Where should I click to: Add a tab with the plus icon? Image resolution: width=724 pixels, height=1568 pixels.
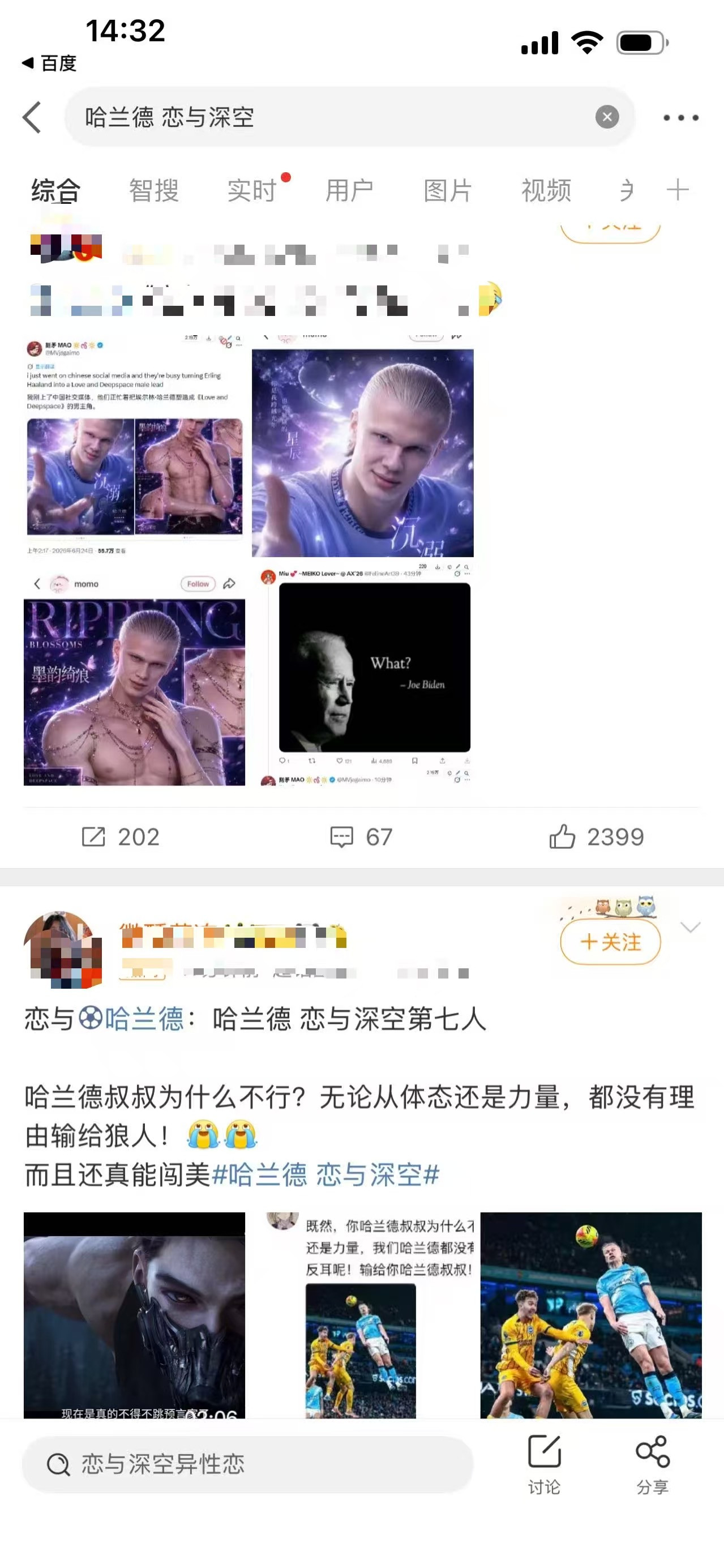(677, 190)
